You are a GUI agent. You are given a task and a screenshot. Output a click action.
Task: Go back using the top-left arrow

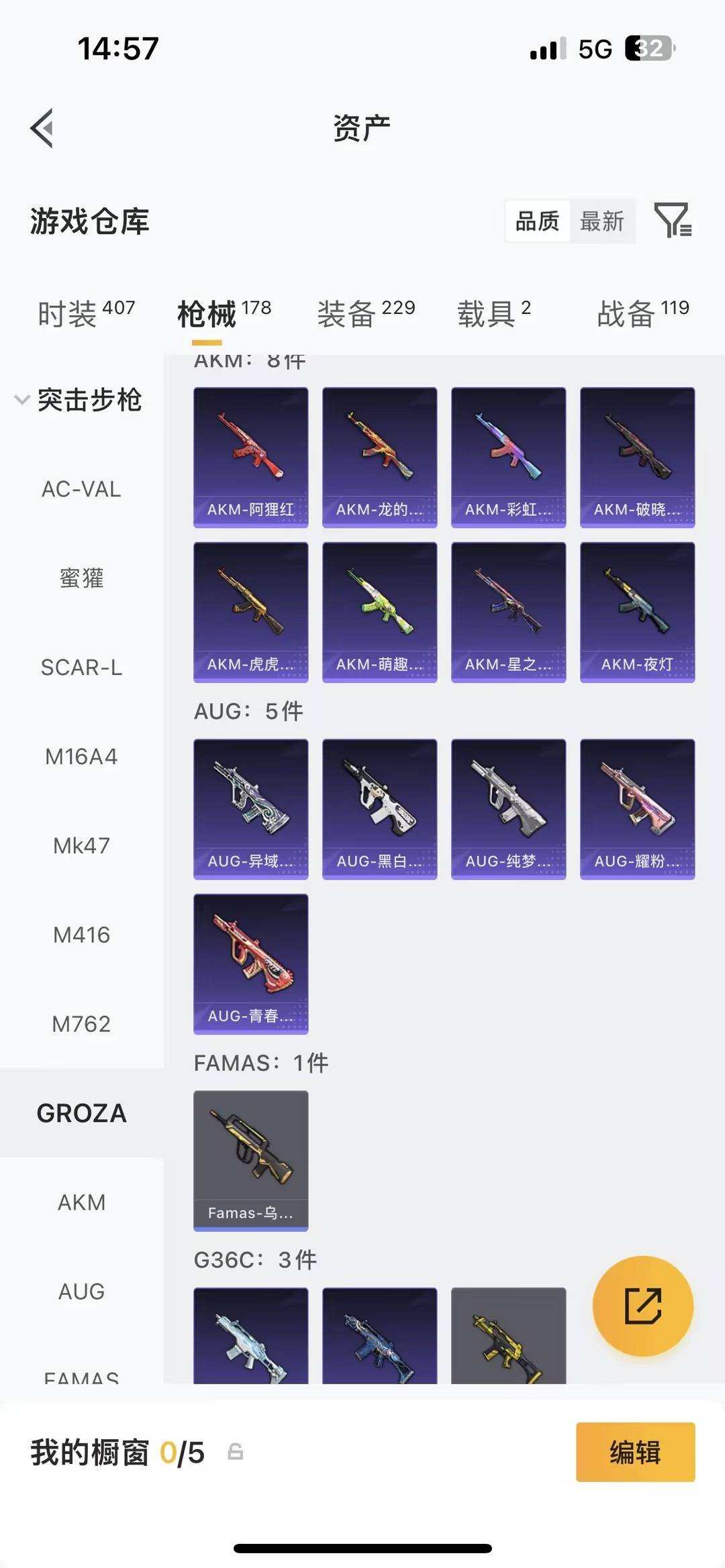coord(42,128)
